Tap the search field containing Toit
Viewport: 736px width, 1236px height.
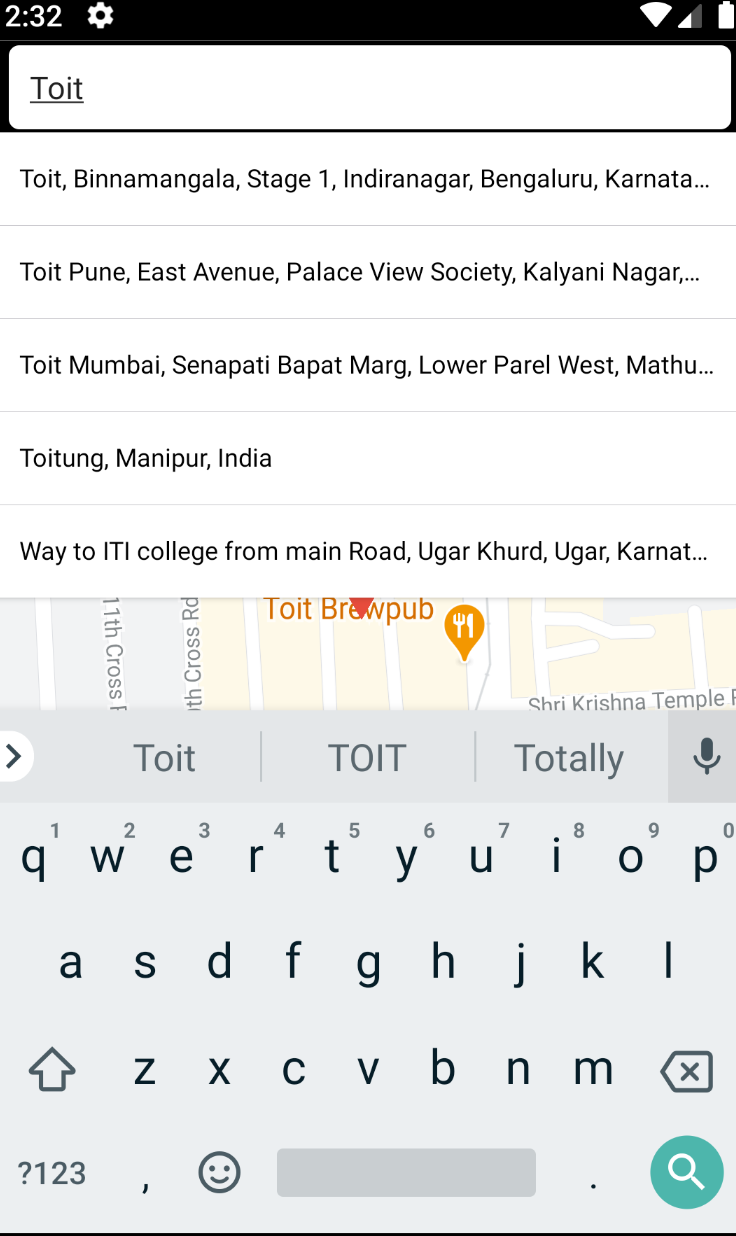point(369,88)
